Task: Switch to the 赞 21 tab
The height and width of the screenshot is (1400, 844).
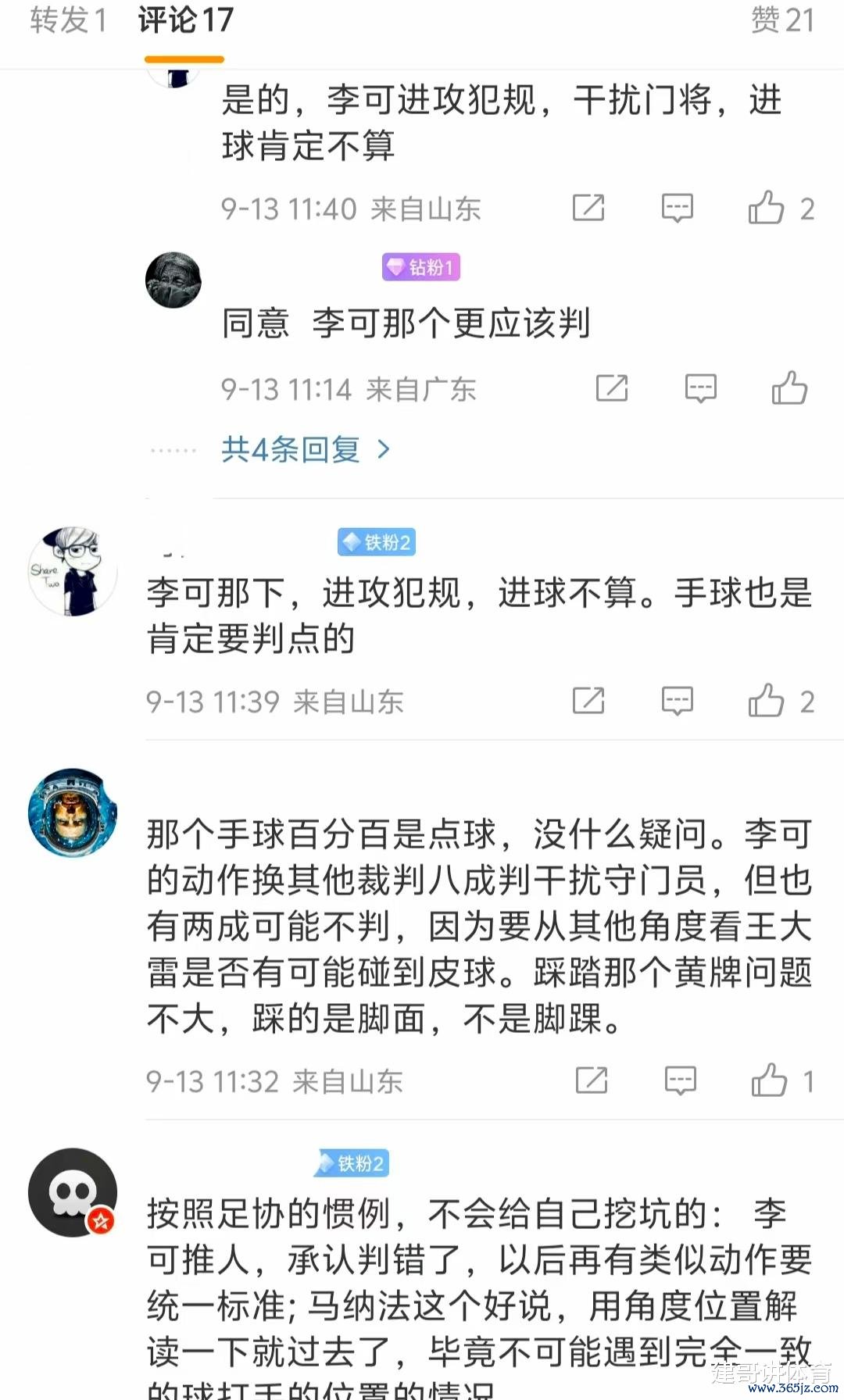Action: click(x=781, y=20)
